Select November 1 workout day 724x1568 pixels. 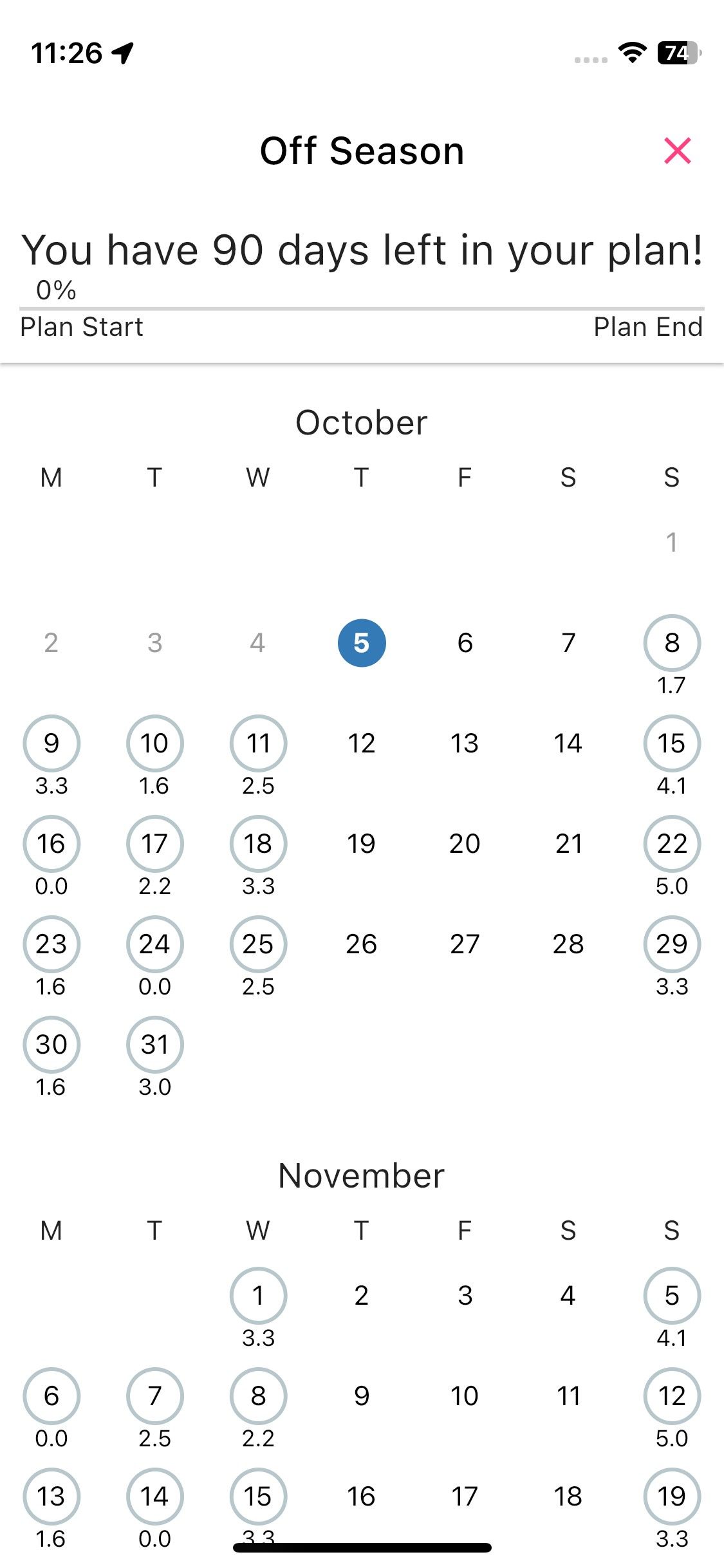point(258,1296)
